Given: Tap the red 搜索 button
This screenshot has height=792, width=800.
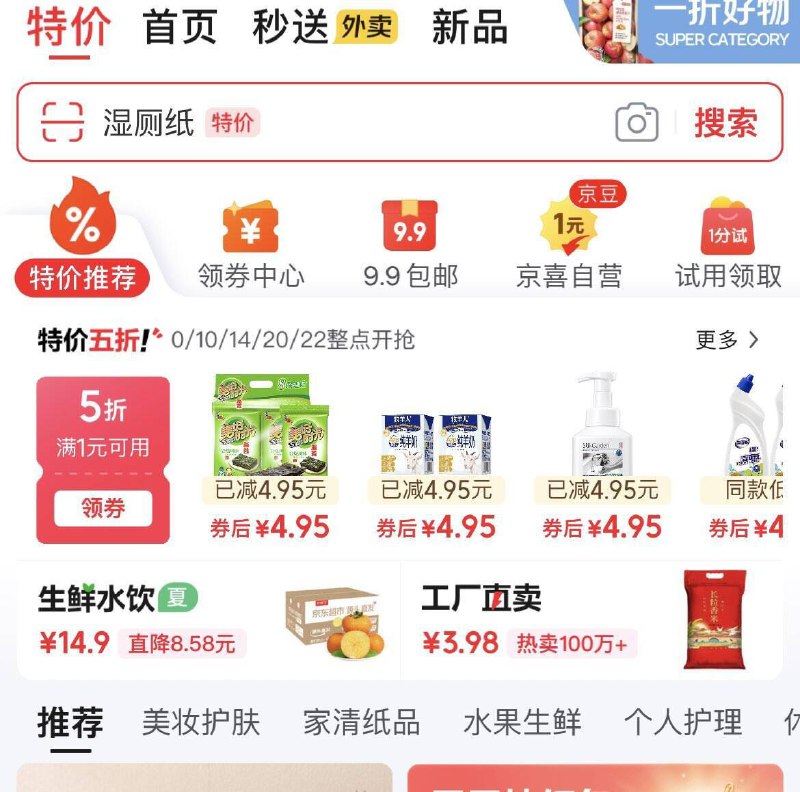Looking at the screenshot, I should (x=726, y=123).
